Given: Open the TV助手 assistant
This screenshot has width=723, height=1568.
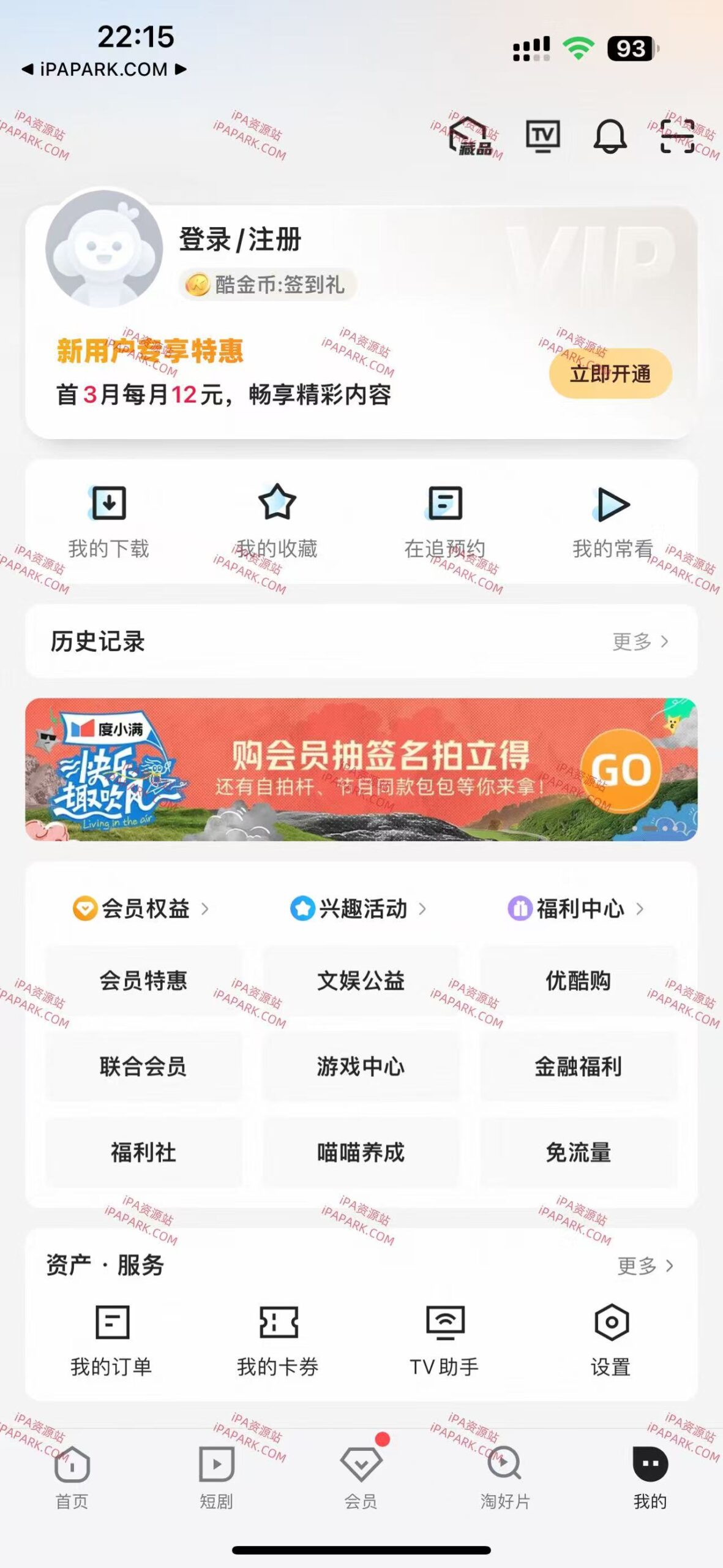Looking at the screenshot, I should coord(446,1341).
